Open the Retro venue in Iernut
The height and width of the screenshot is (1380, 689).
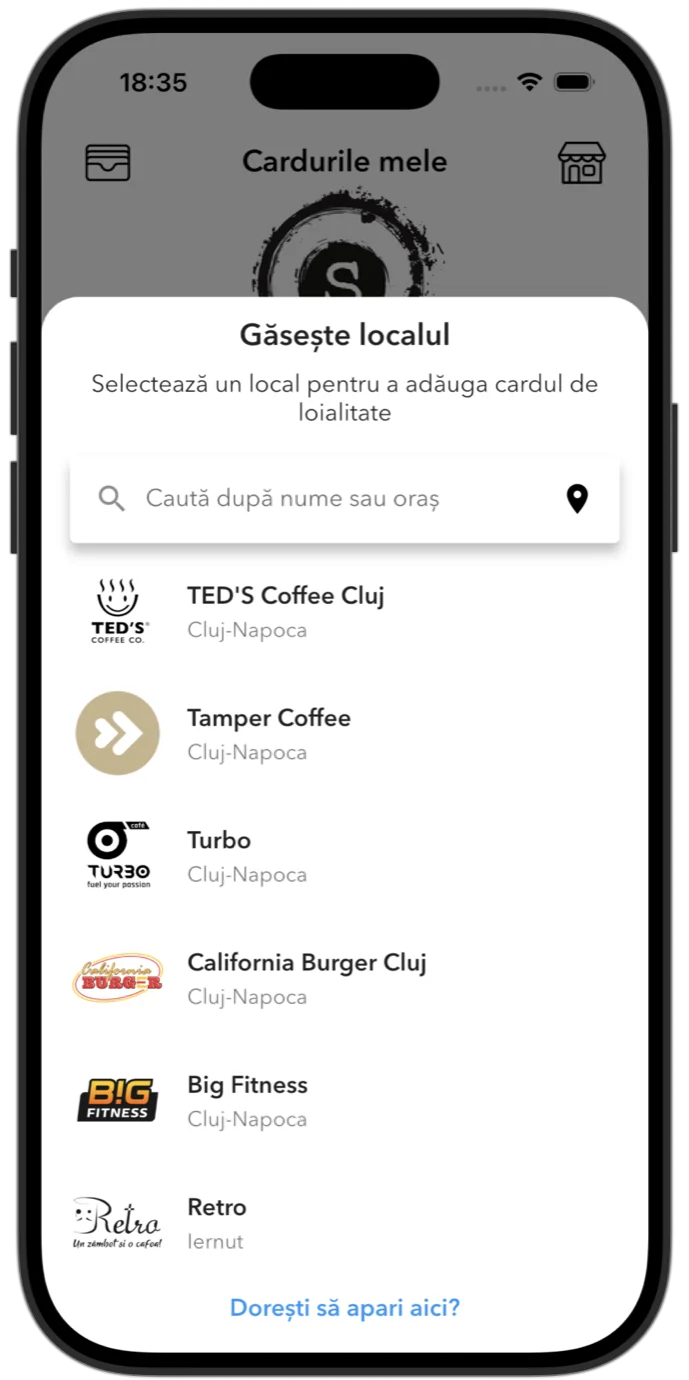point(217,1222)
